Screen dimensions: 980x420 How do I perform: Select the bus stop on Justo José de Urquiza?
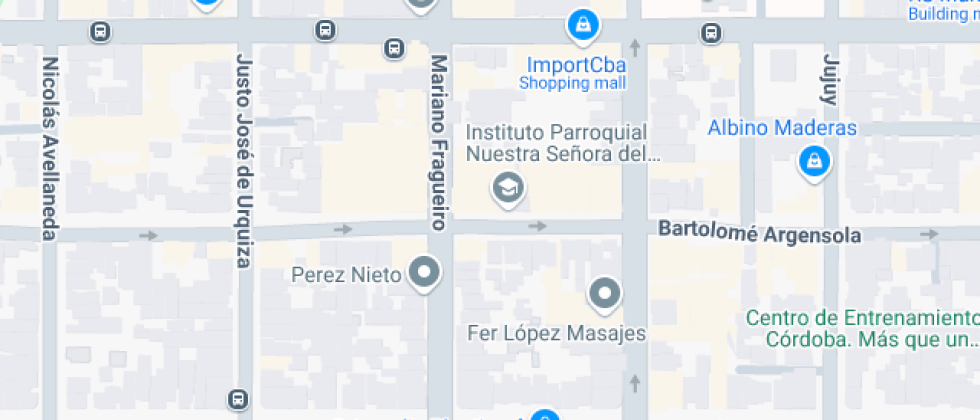pos(238,398)
